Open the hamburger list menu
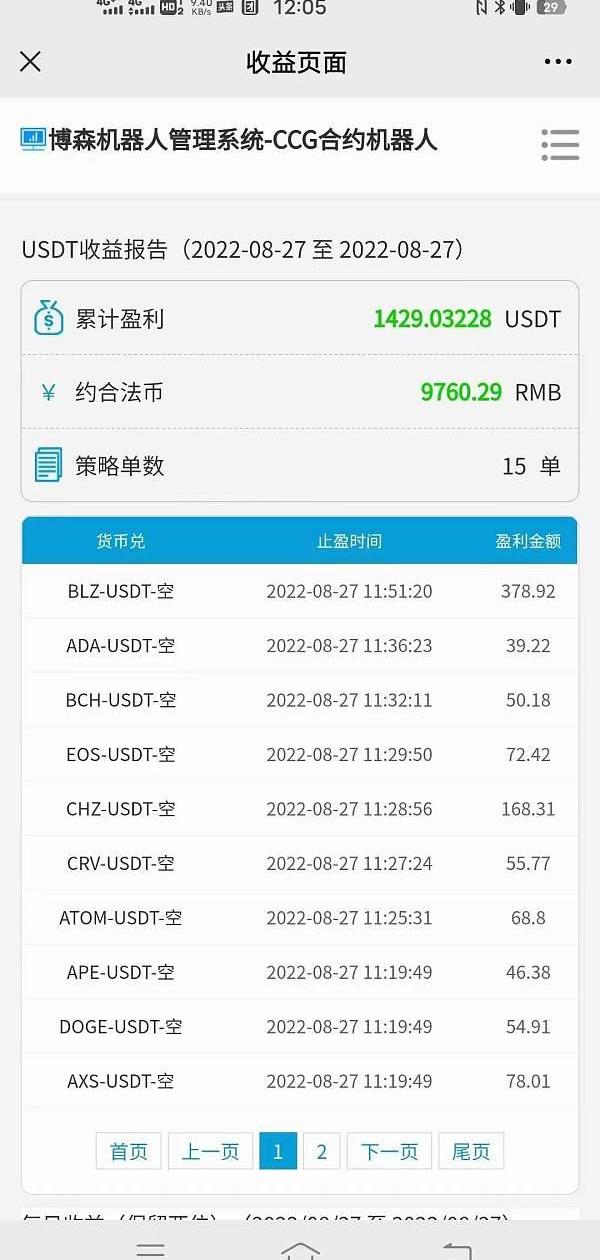 pos(560,144)
